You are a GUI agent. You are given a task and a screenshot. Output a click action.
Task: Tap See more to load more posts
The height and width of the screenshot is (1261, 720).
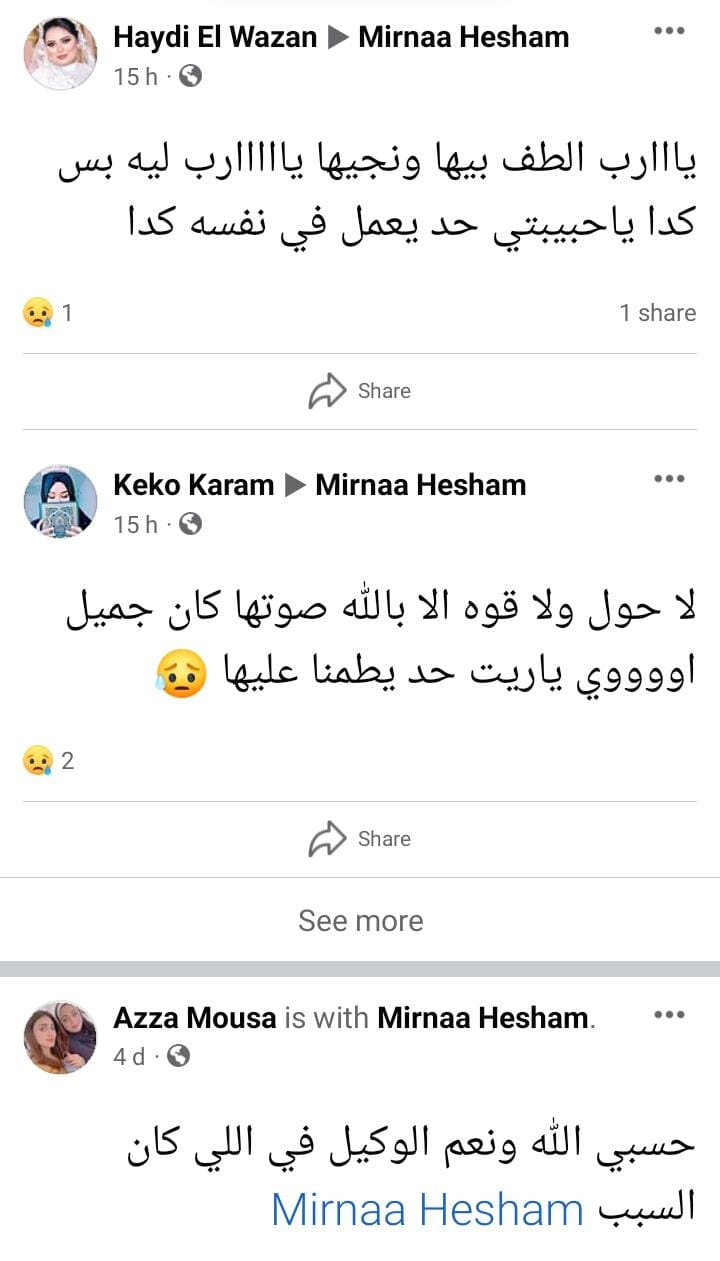pyautogui.click(x=360, y=920)
